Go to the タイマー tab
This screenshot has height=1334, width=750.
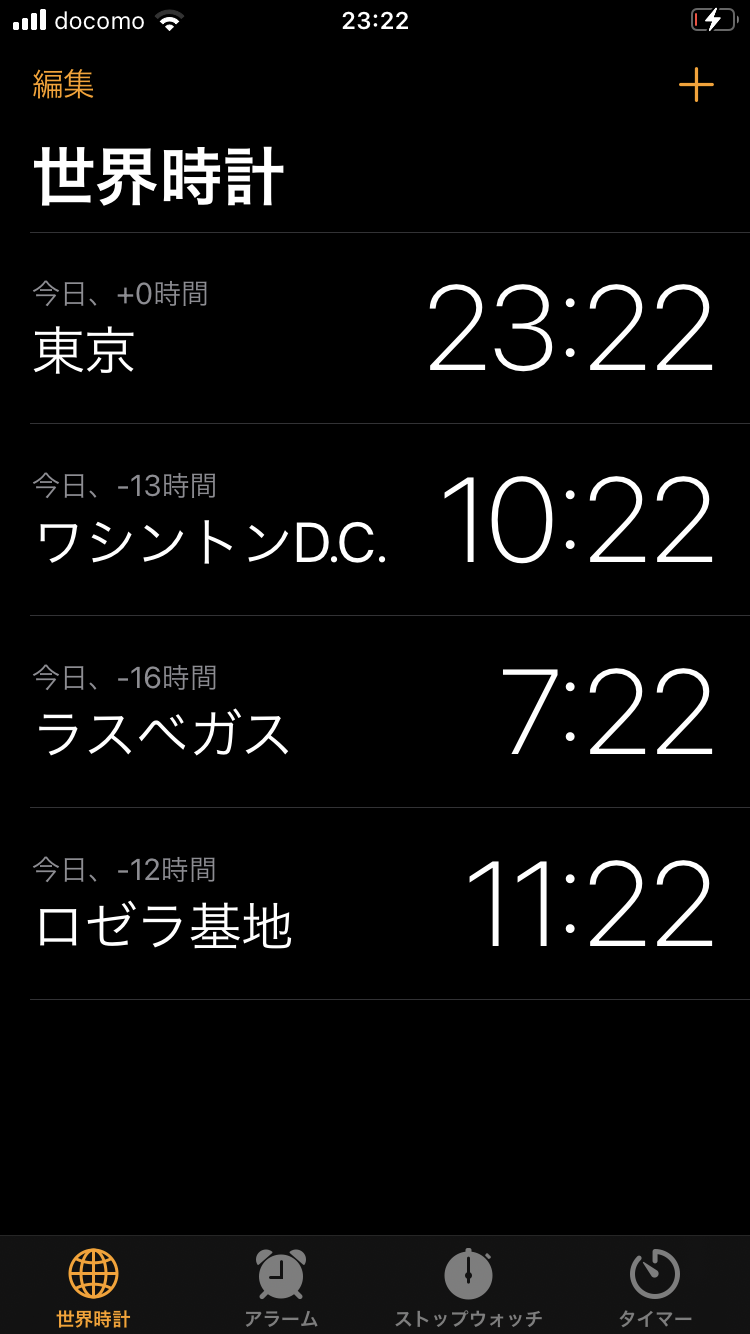[x=655, y=1285]
